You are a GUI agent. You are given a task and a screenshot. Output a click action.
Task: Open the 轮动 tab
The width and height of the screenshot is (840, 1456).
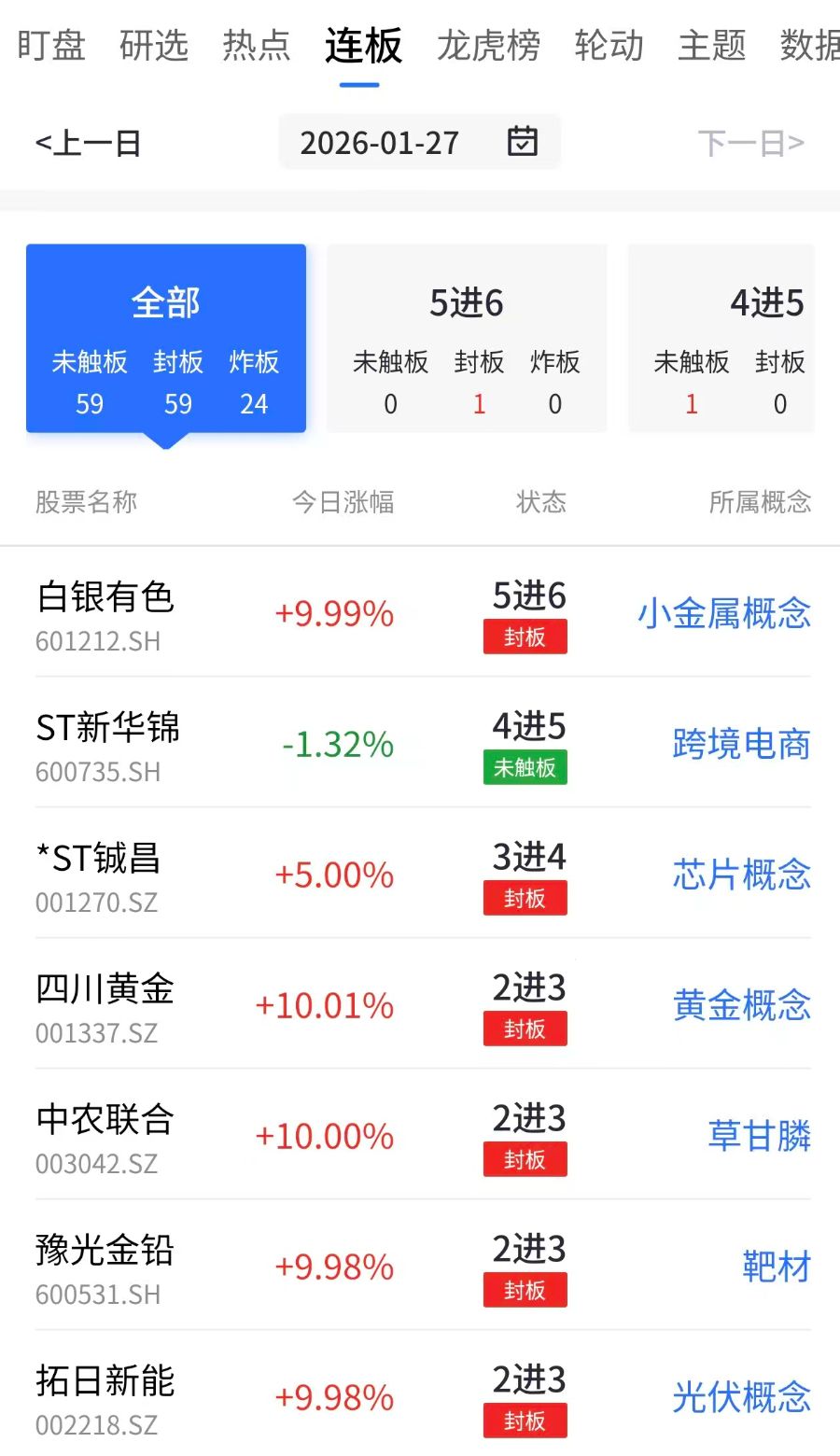point(609,45)
